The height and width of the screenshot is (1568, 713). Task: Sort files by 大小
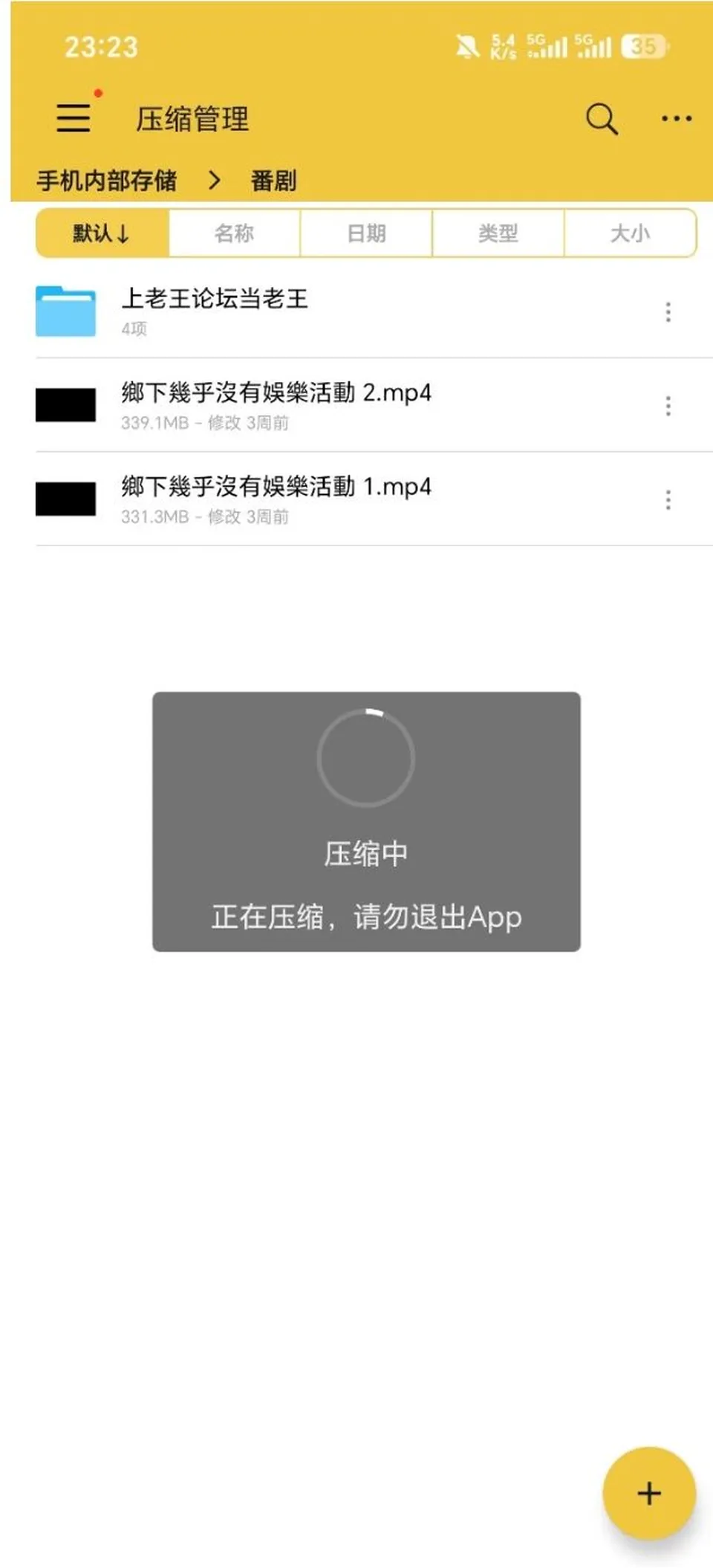tap(630, 233)
